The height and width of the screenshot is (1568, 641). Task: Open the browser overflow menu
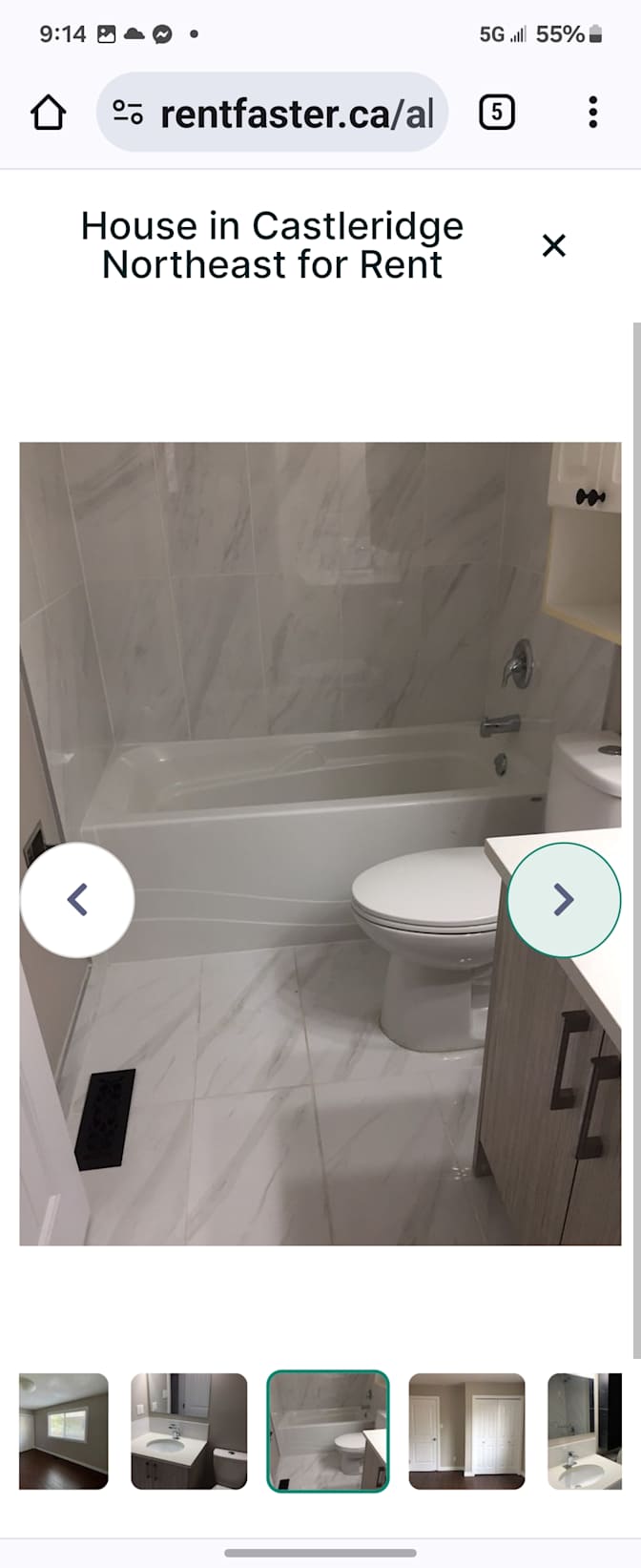pyautogui.click(x=592, y=113)
